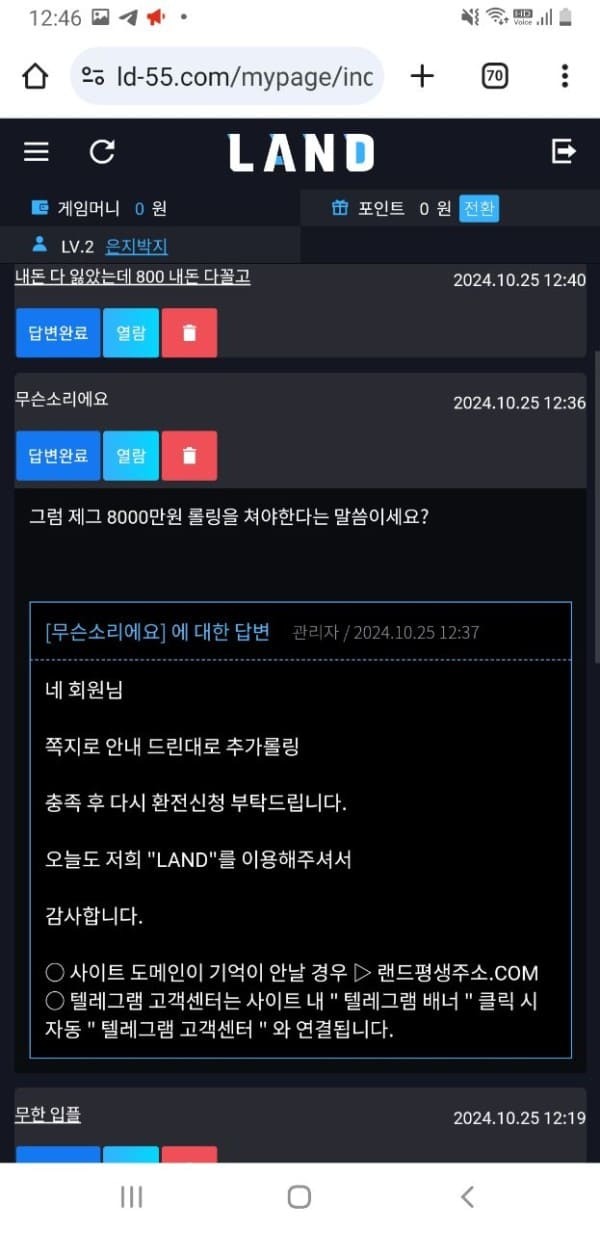The image size is (600, 1233).
Task: Open the browser overflow menu
Action: [565, 76]
